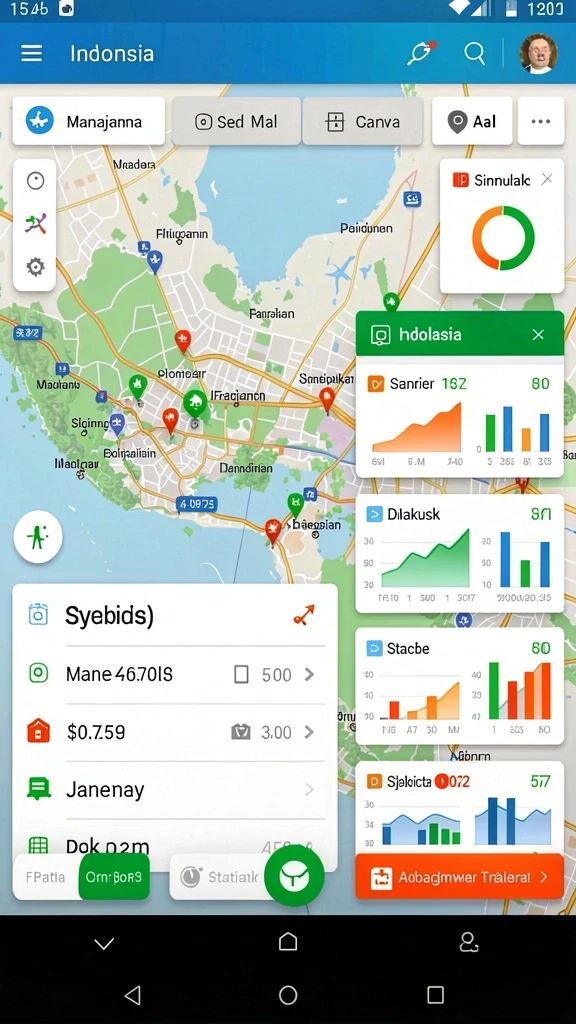Tap the Aal location chip
The height and width of the screenshot is (1024, 576).
[472, 121]
